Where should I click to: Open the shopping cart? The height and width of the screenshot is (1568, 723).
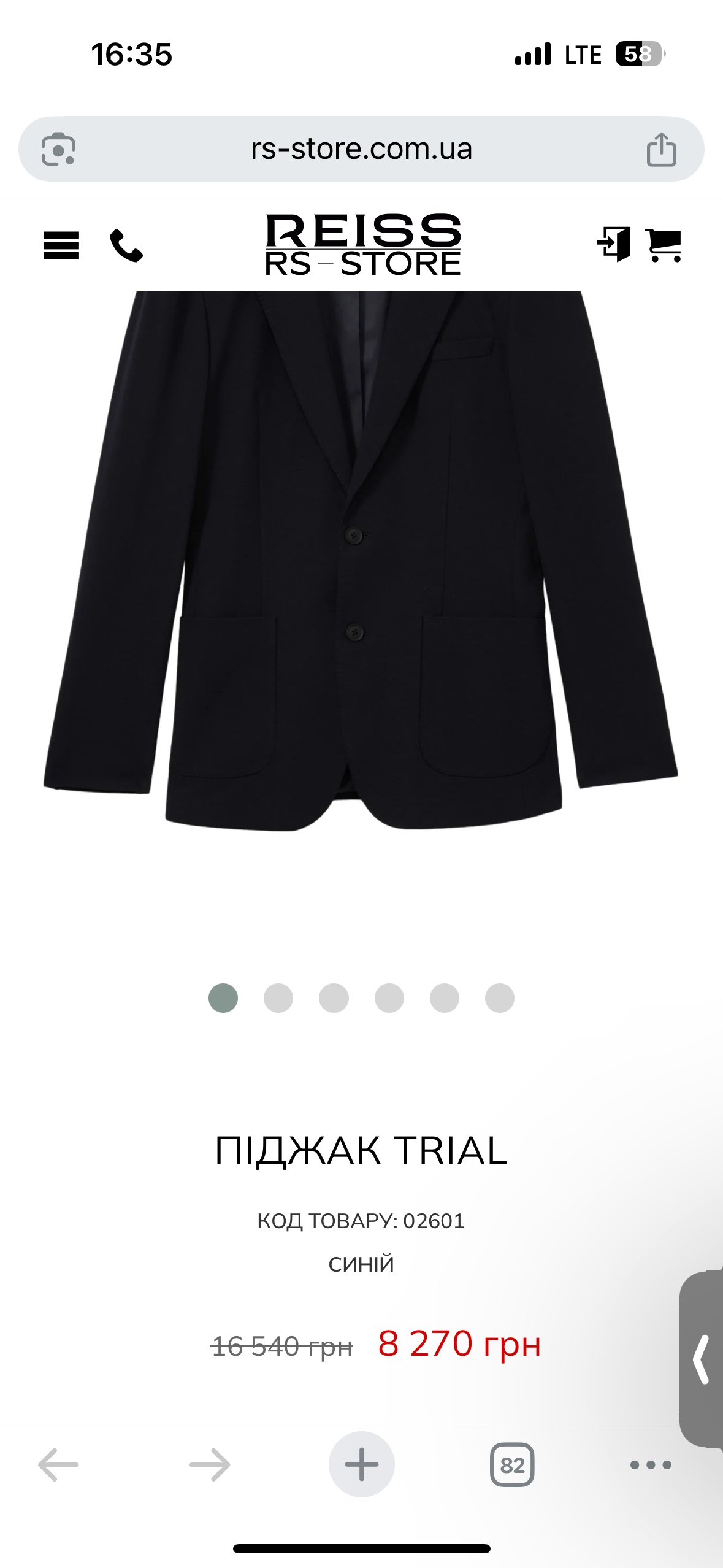click(664, 245)
